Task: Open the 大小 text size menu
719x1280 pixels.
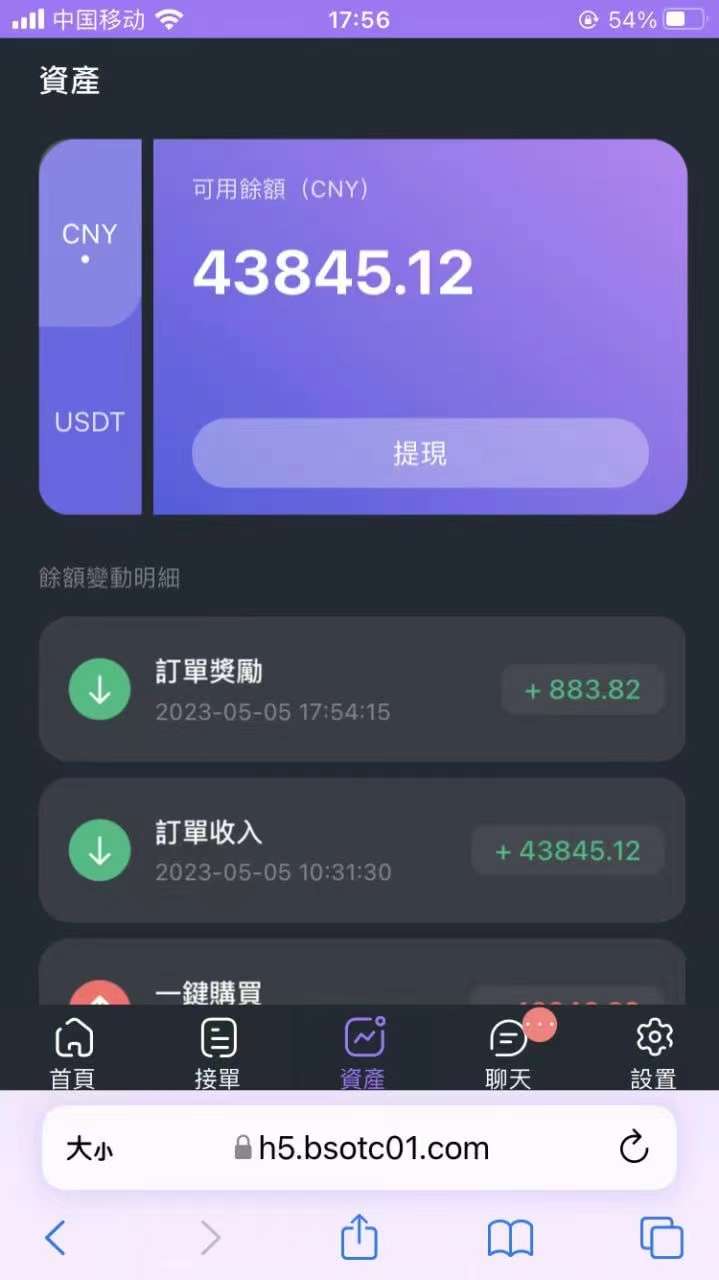Action: pos(90,1149)
